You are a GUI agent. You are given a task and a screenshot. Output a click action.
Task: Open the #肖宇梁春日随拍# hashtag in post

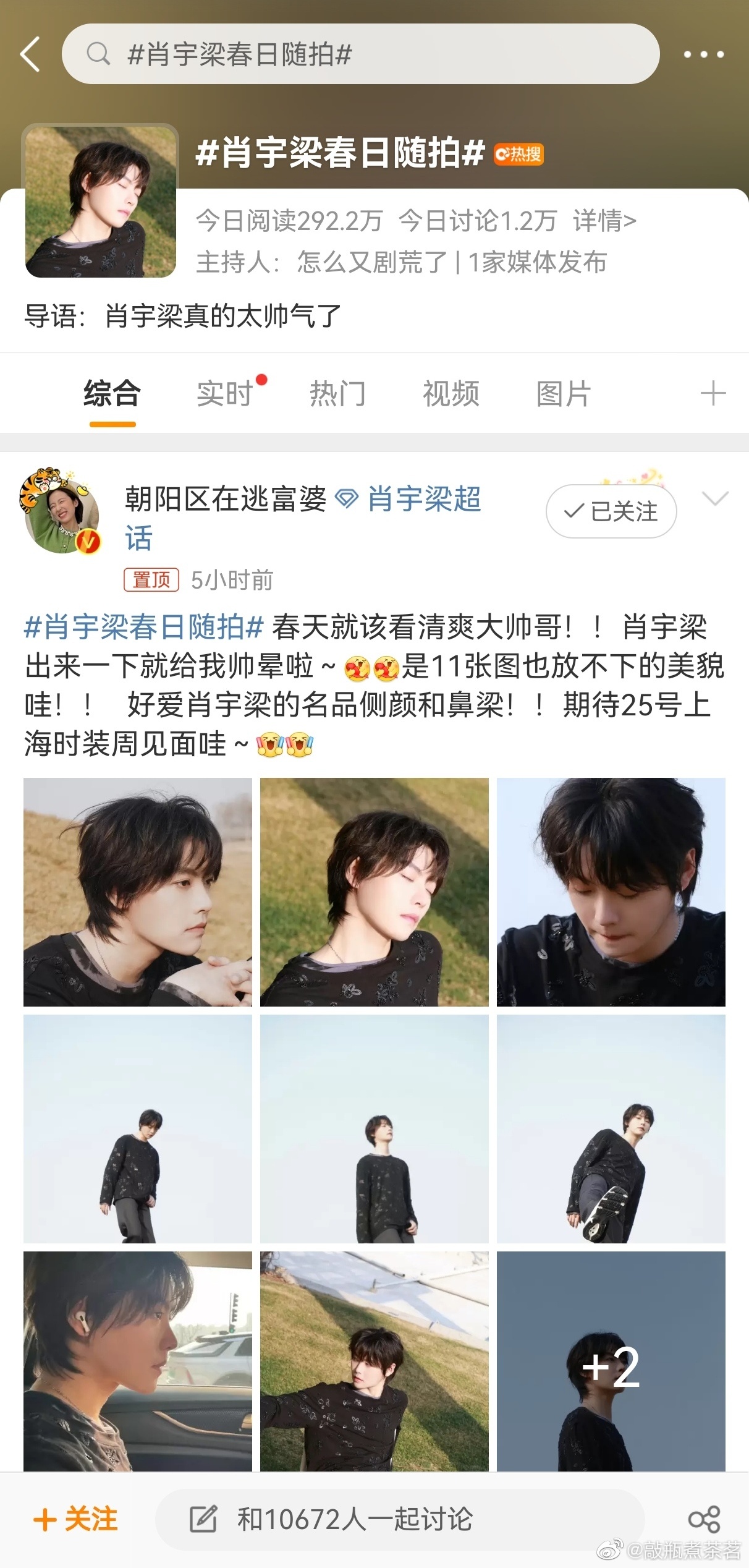(144, 627)
